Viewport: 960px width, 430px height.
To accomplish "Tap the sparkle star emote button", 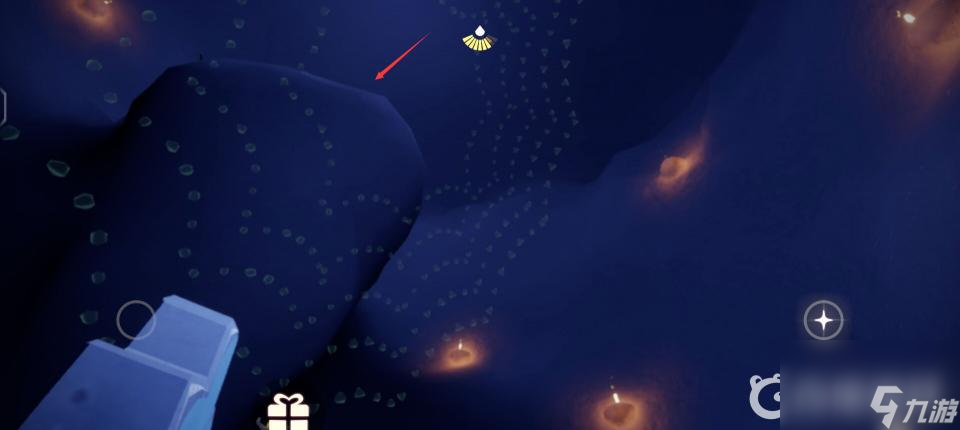I will [x=823, y=320].
